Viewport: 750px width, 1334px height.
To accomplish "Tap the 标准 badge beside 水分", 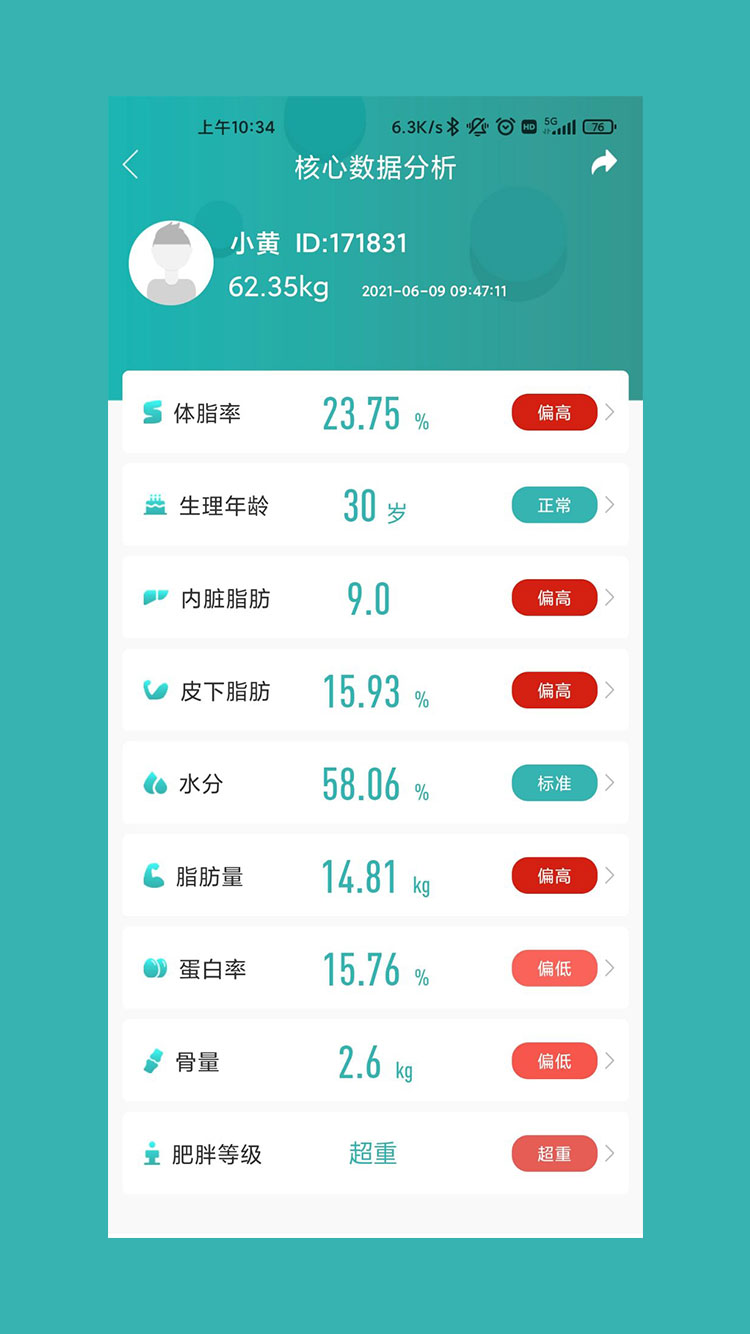I will click(x=554, y=783).
